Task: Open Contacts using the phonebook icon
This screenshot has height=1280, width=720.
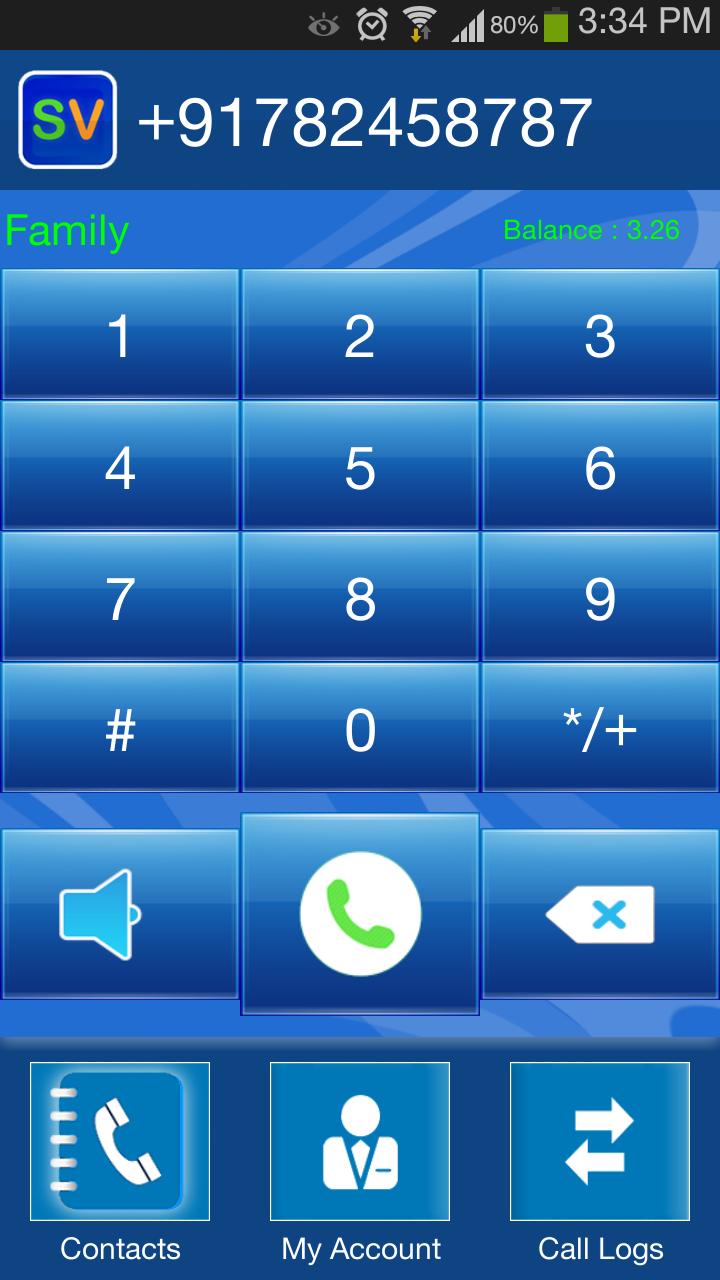Action: coord(119,1140)
